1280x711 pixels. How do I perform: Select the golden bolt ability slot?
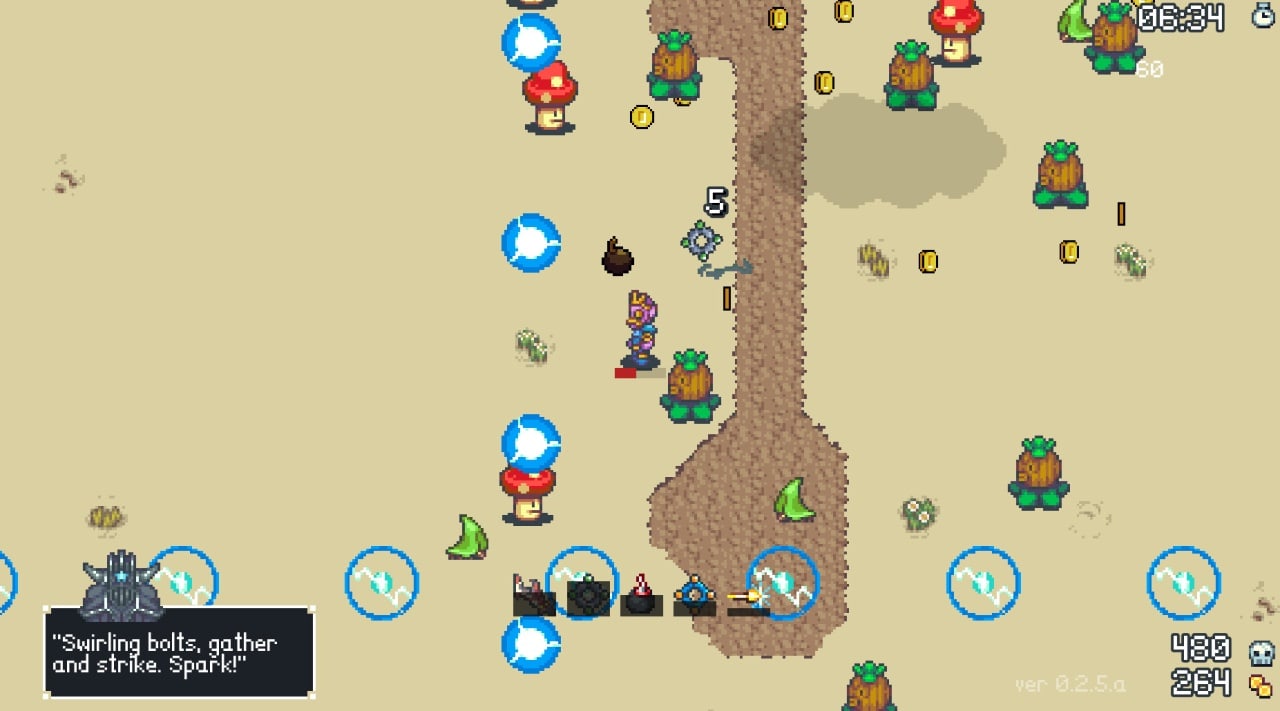click(747, 597)
